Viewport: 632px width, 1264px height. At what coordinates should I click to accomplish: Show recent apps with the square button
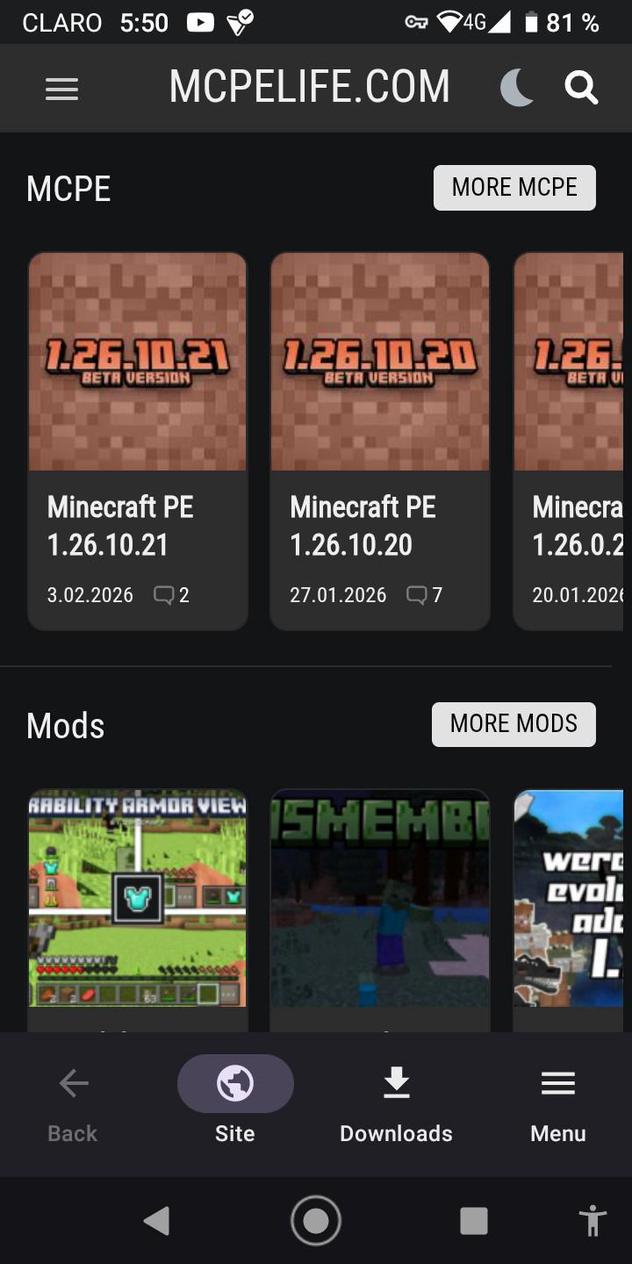pos(473,1221)
